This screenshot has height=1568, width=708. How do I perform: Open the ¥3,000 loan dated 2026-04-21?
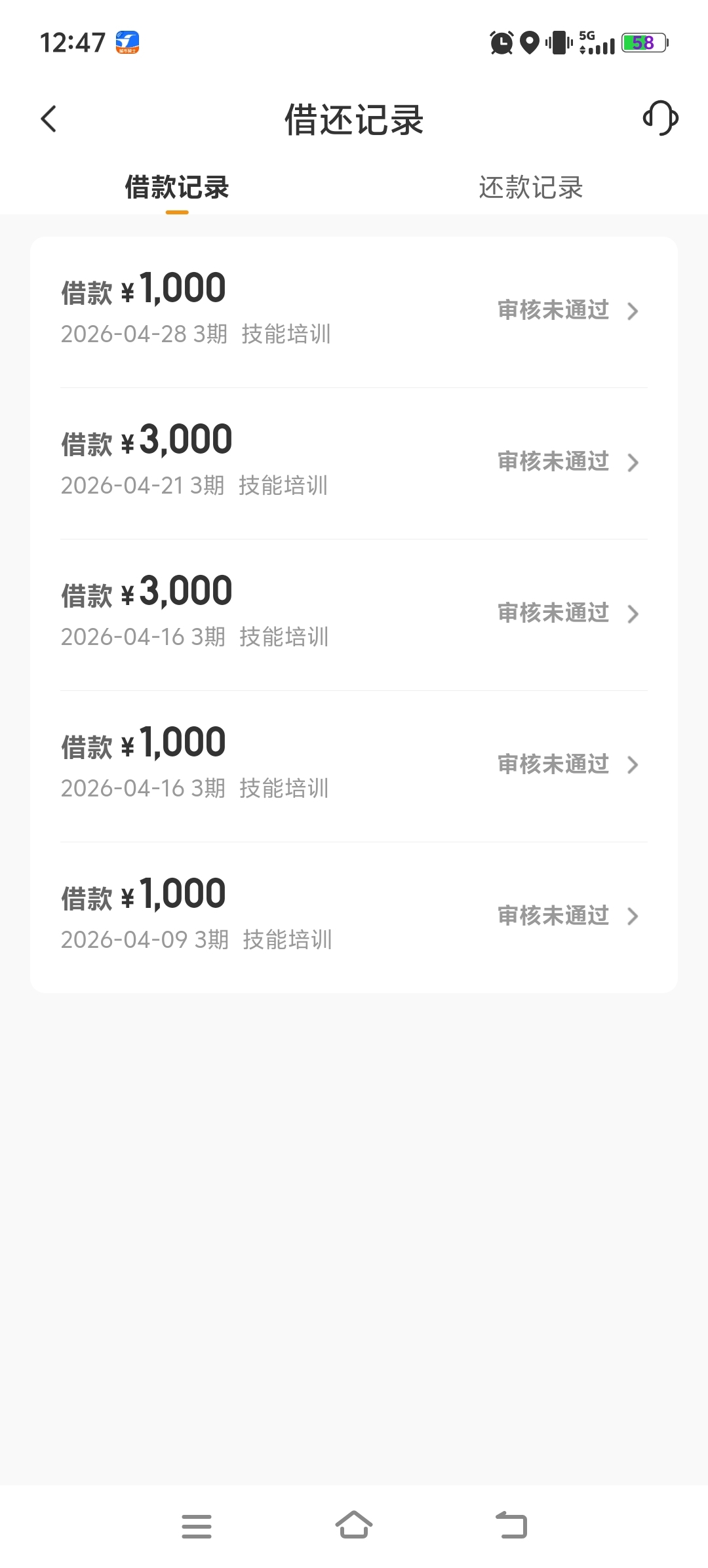tap(354, 461)
